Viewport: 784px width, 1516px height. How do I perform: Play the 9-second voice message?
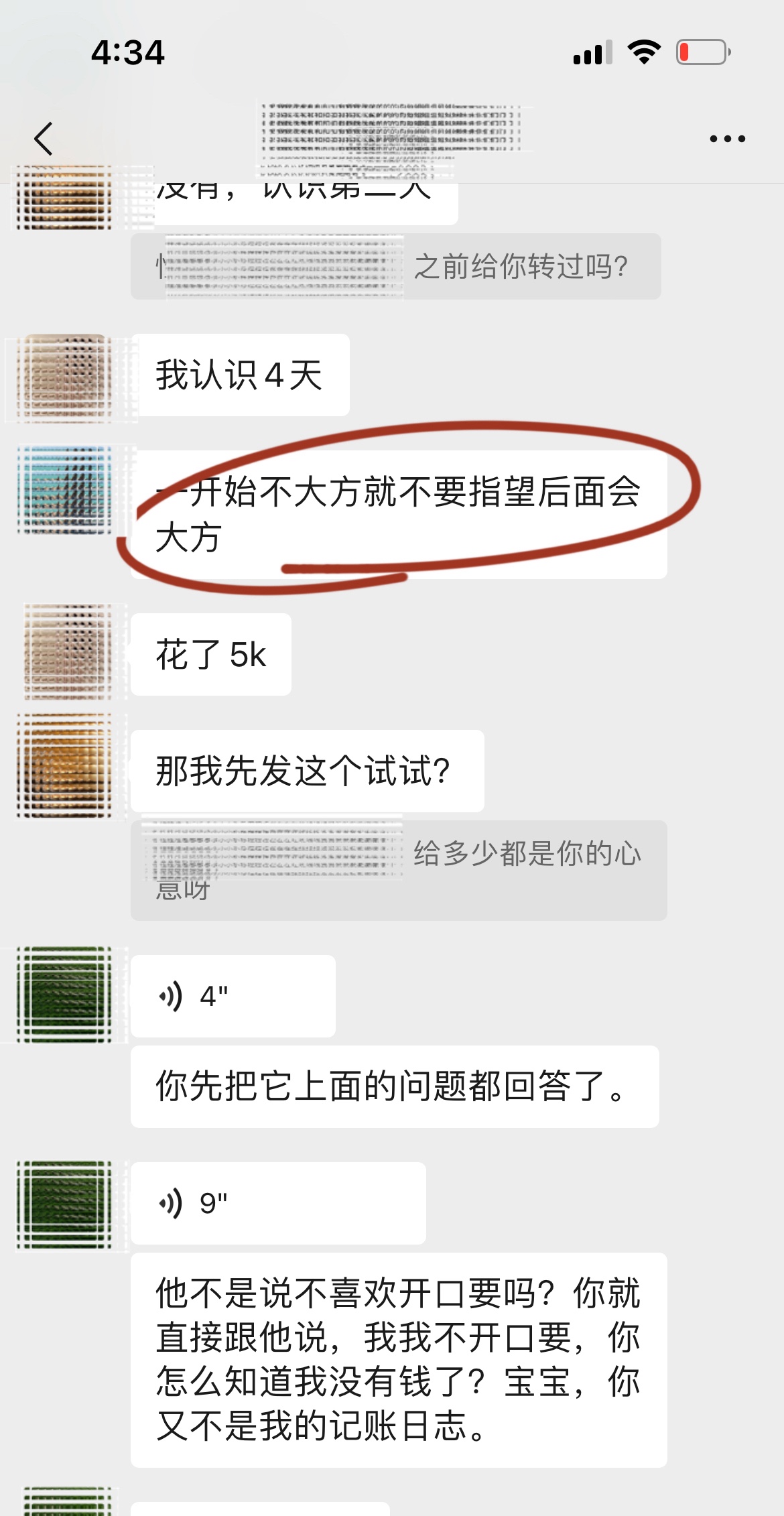coord(277,1203)
